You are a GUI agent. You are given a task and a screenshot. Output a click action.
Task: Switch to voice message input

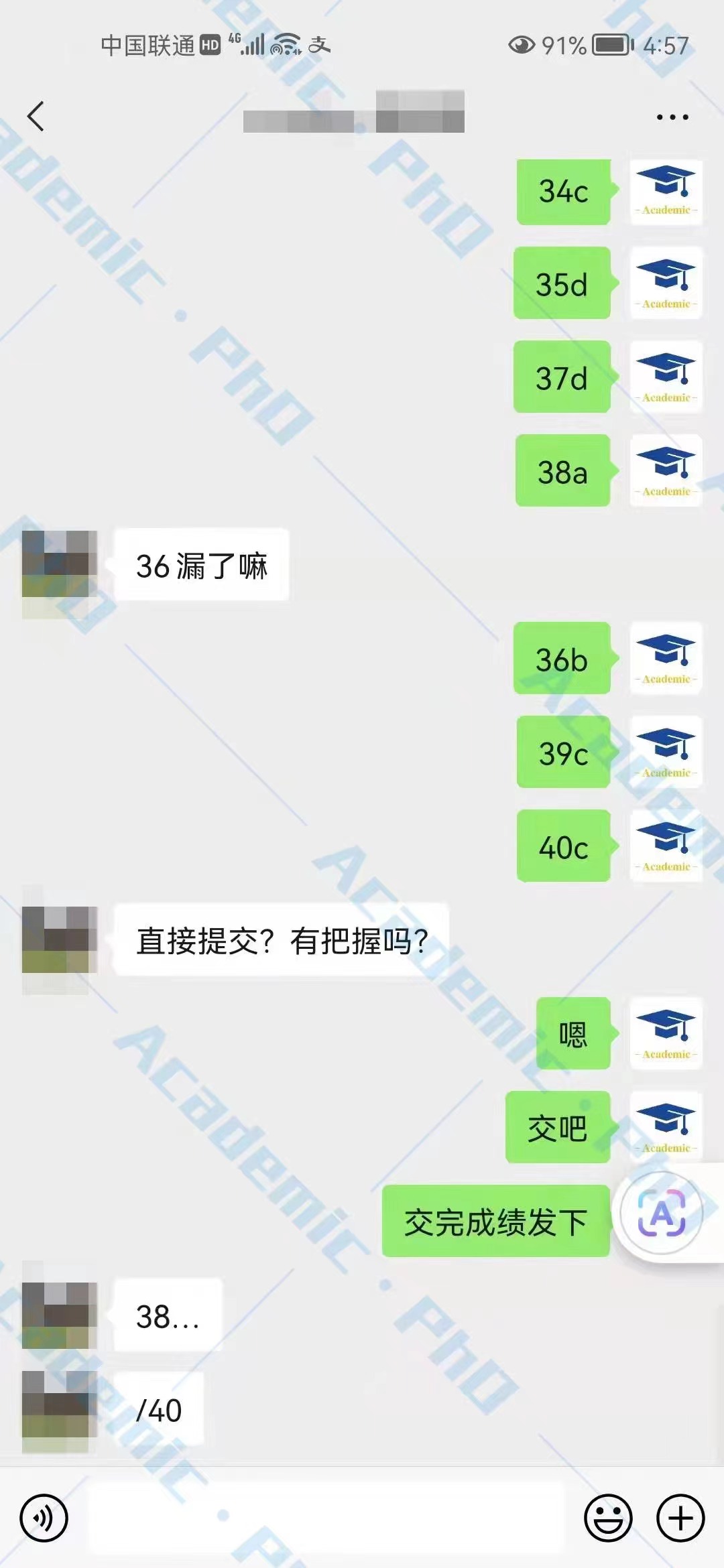click(44, 1518)
